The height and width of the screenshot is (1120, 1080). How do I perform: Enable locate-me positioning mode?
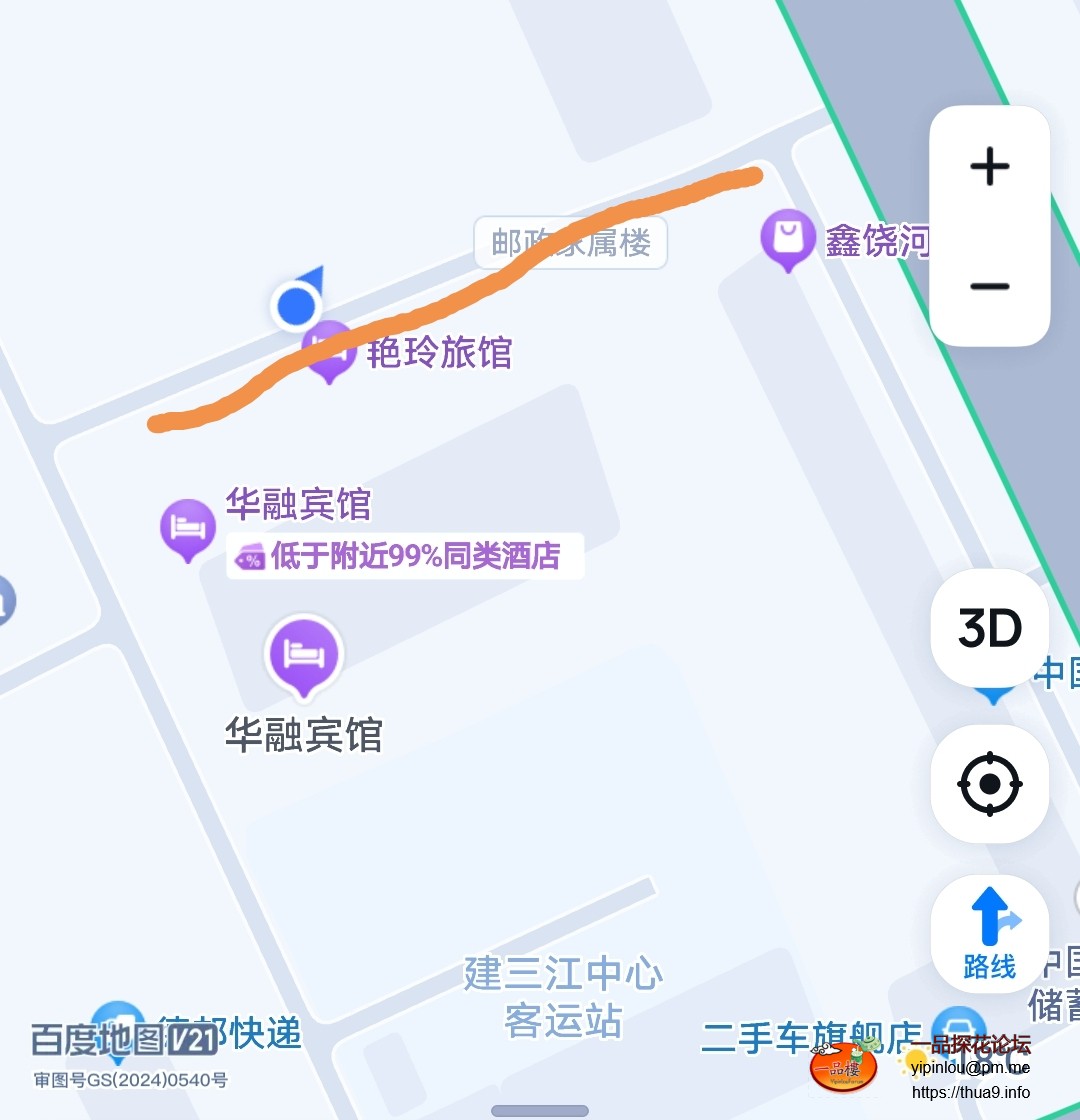tap(989, 785)
